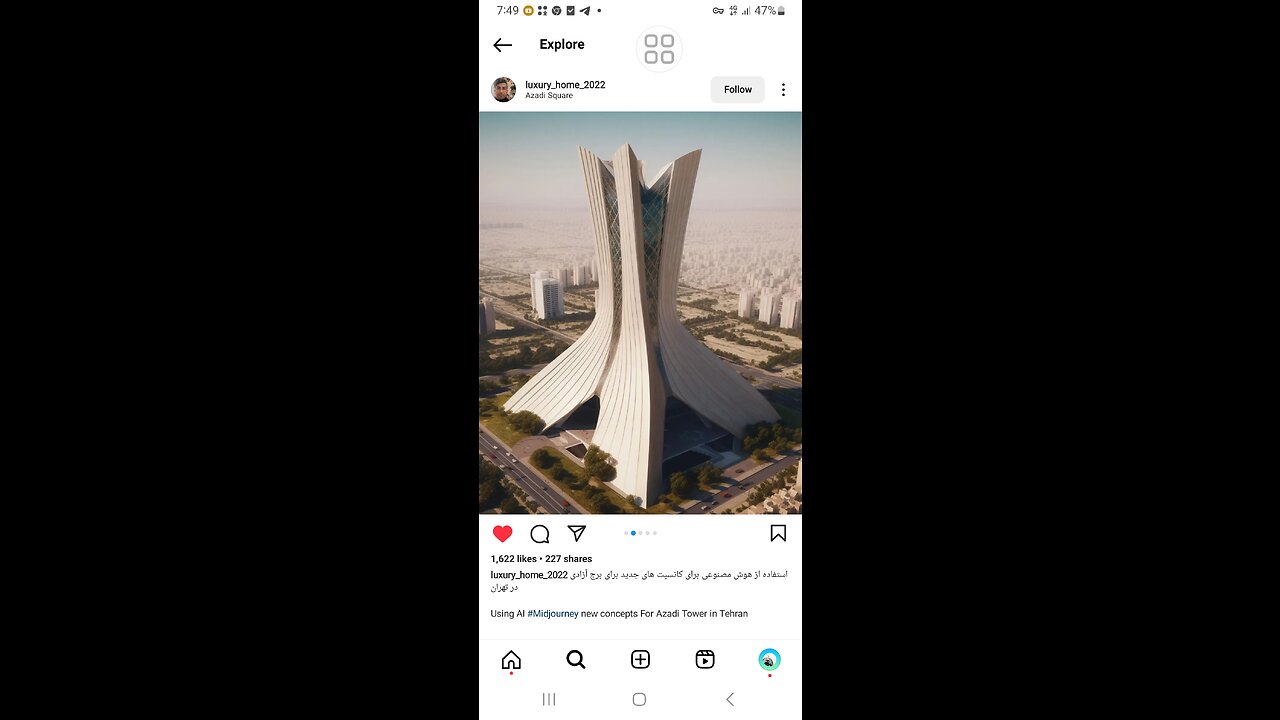1280x720 pixels.
Task: Open the post's three-dot options menu
Action: pos(783,90)
